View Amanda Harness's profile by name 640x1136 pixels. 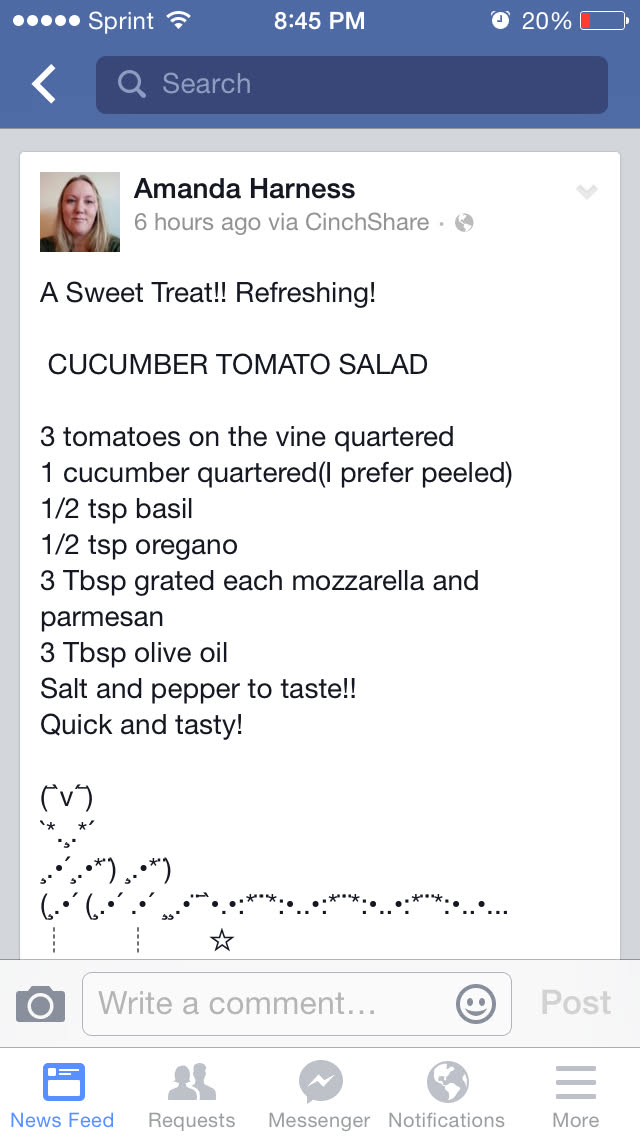point(244,188)
